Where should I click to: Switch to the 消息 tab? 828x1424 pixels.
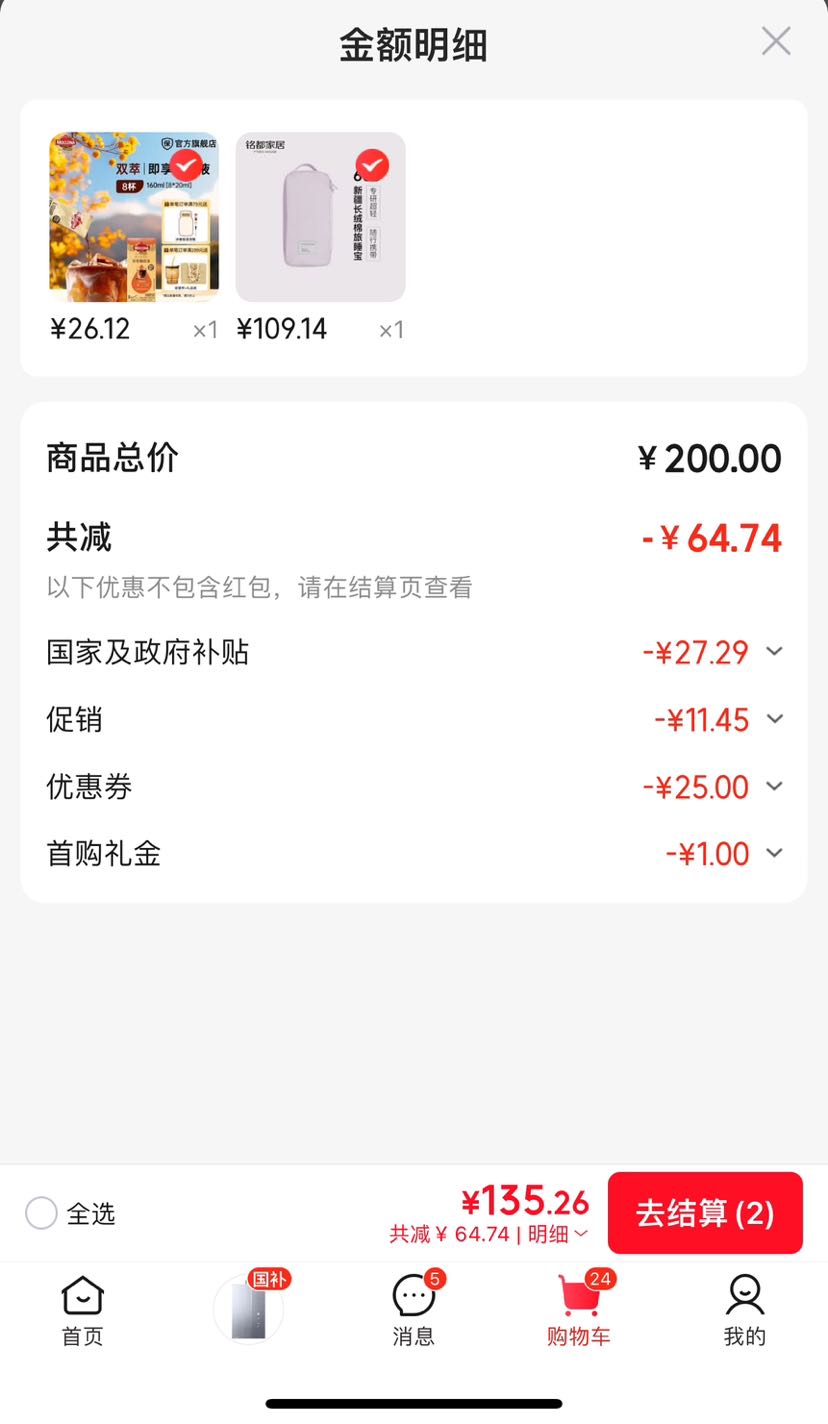tap(414, 1311)
